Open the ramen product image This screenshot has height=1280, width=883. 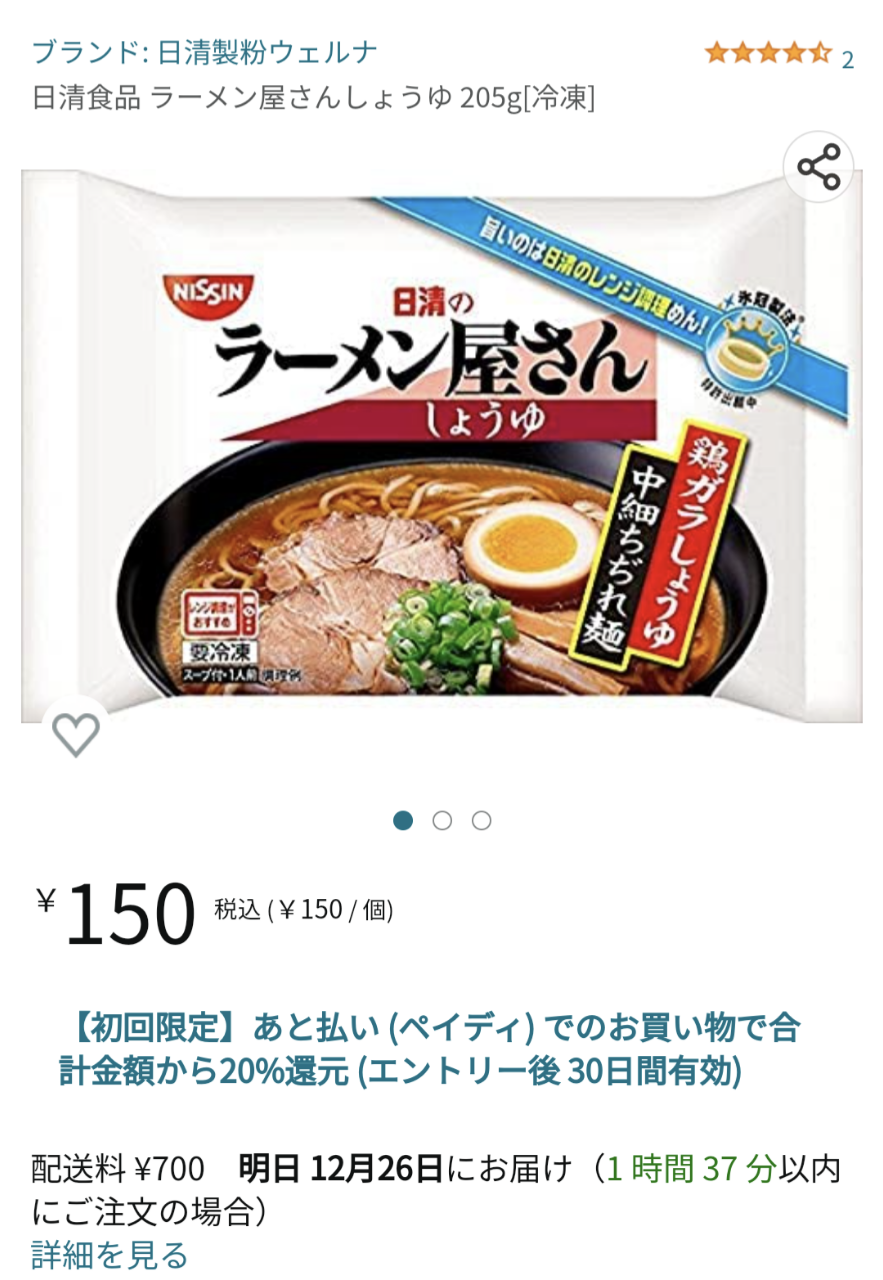441,445
